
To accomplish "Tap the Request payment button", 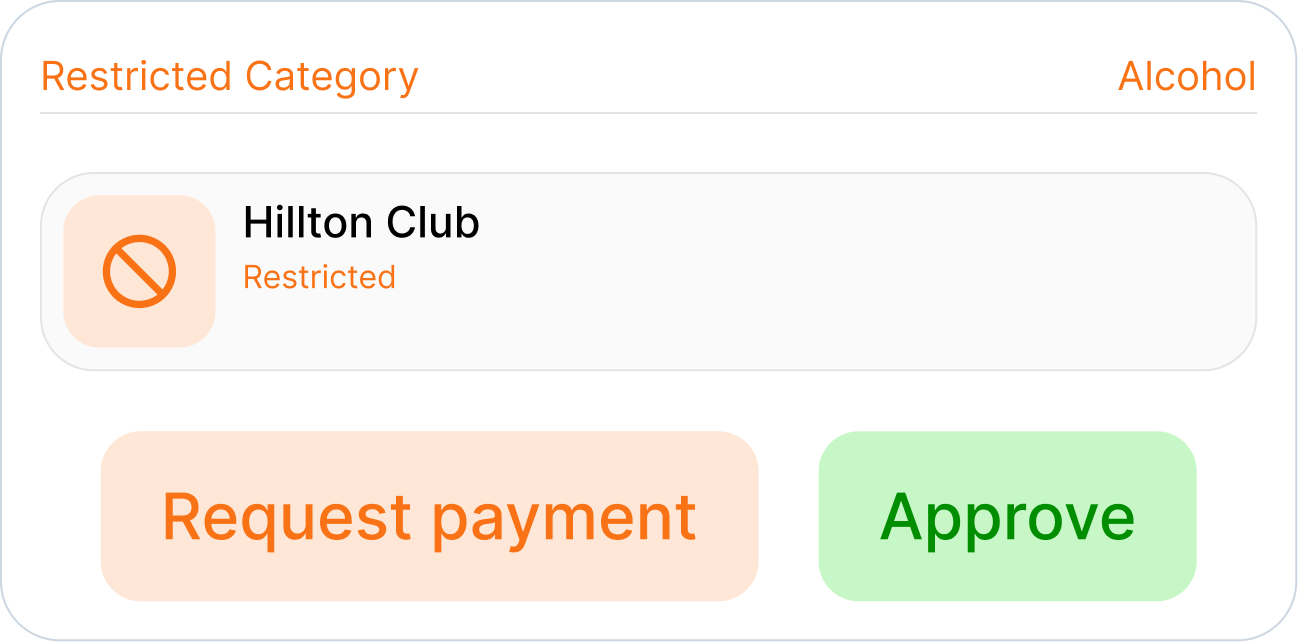I will 429,516.
